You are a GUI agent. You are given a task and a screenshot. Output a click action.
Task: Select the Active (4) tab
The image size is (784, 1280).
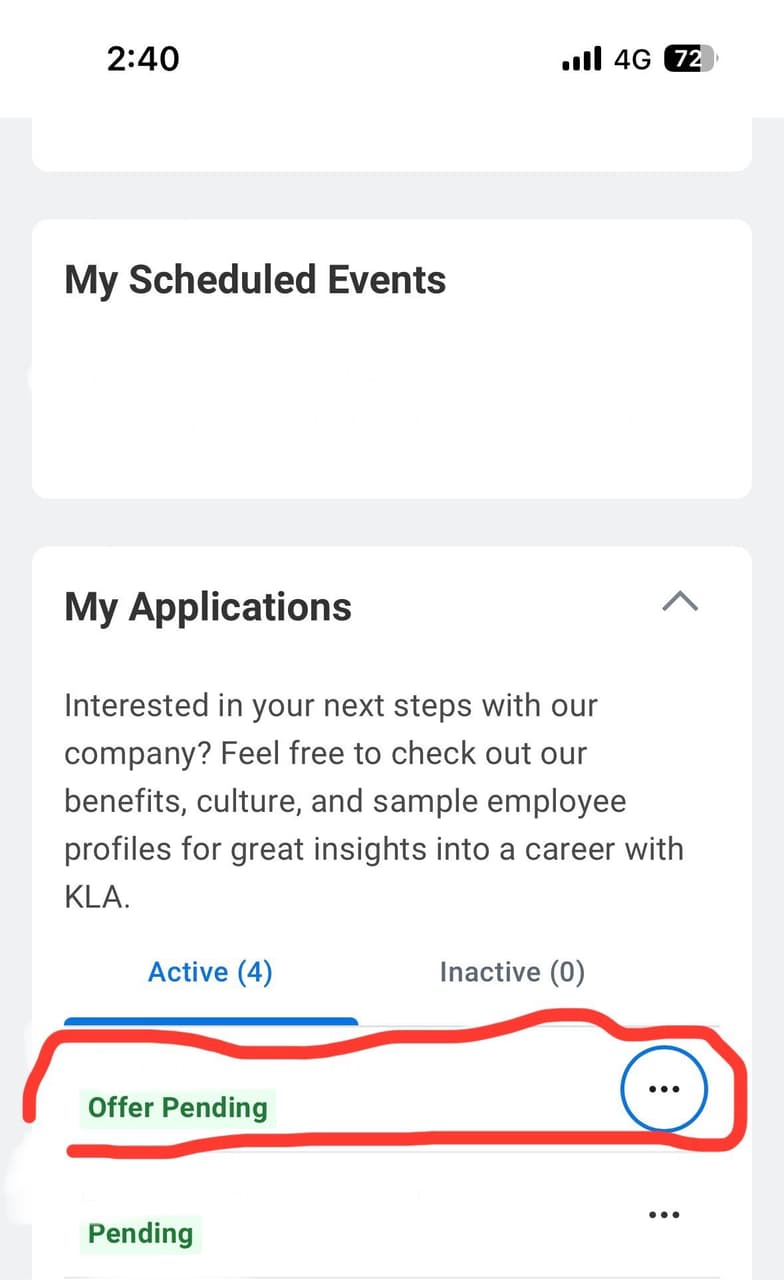click(210, 971)
